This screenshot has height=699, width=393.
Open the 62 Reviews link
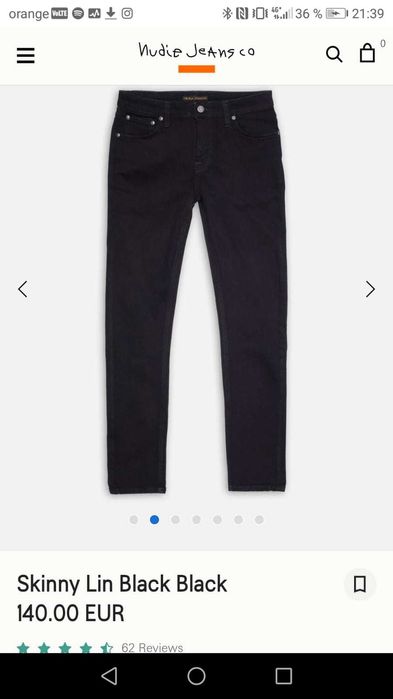pos(152,648)
